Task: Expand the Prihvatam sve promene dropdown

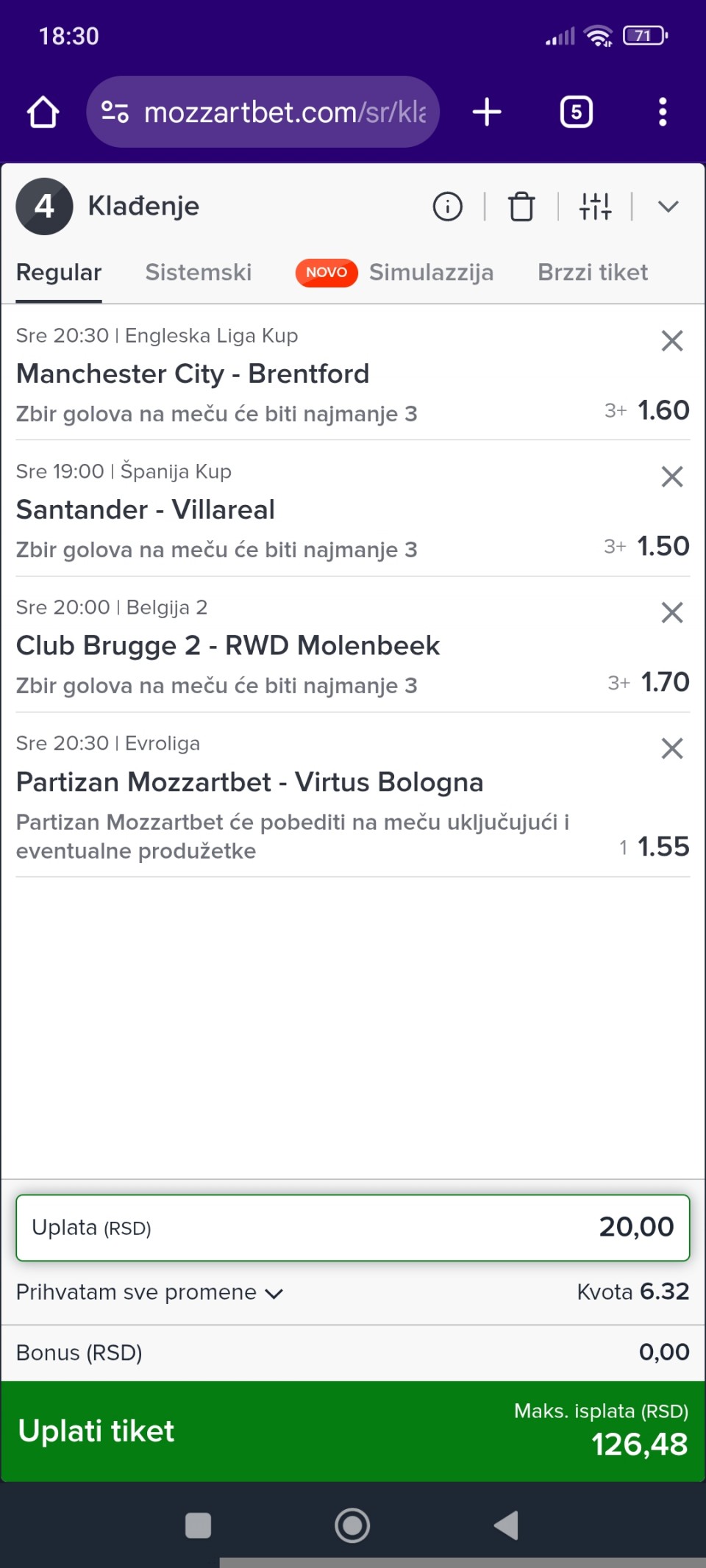Action: (x=150, y=1292)
